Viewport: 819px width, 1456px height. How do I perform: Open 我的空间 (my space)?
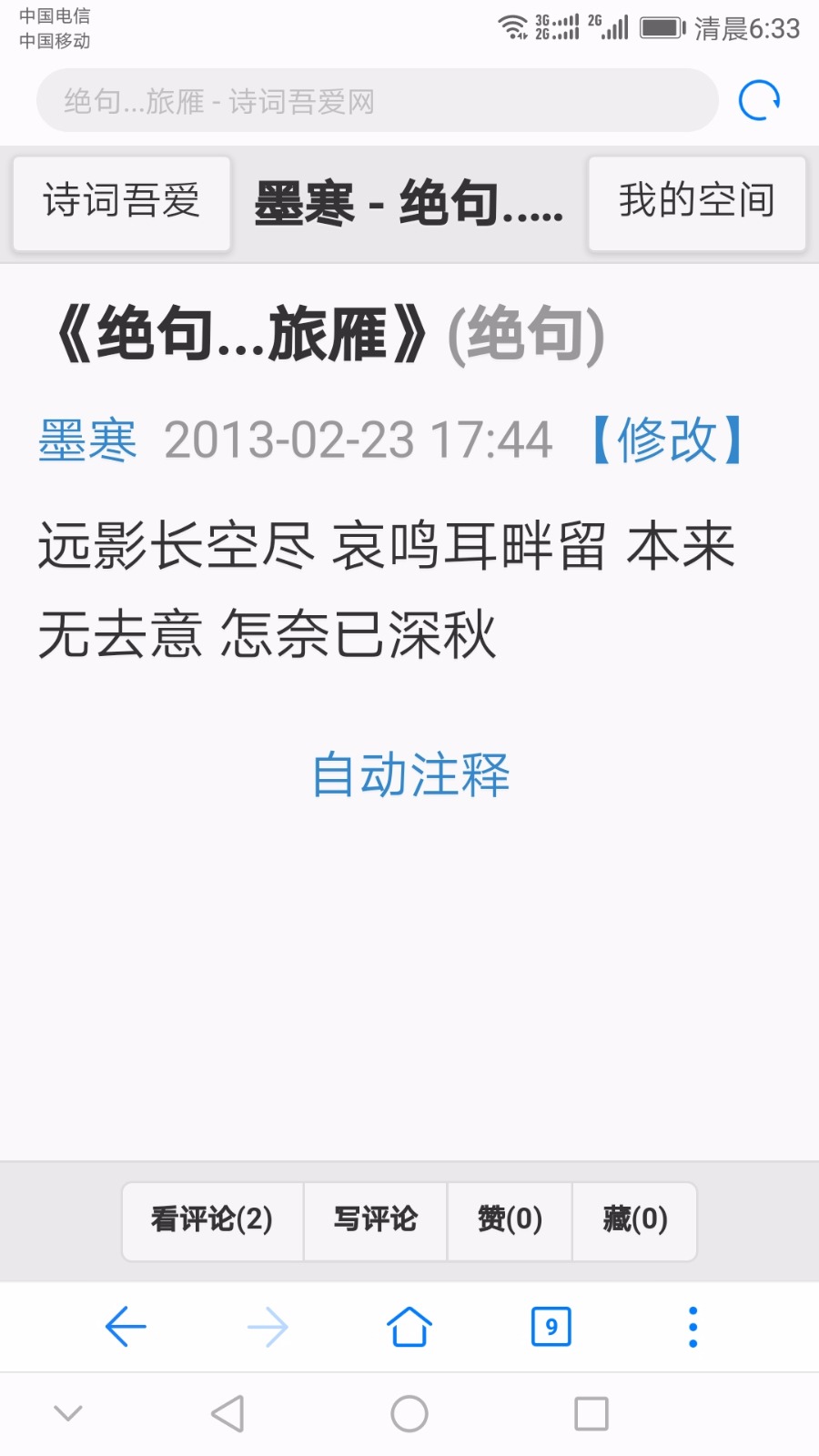(696, 202)
